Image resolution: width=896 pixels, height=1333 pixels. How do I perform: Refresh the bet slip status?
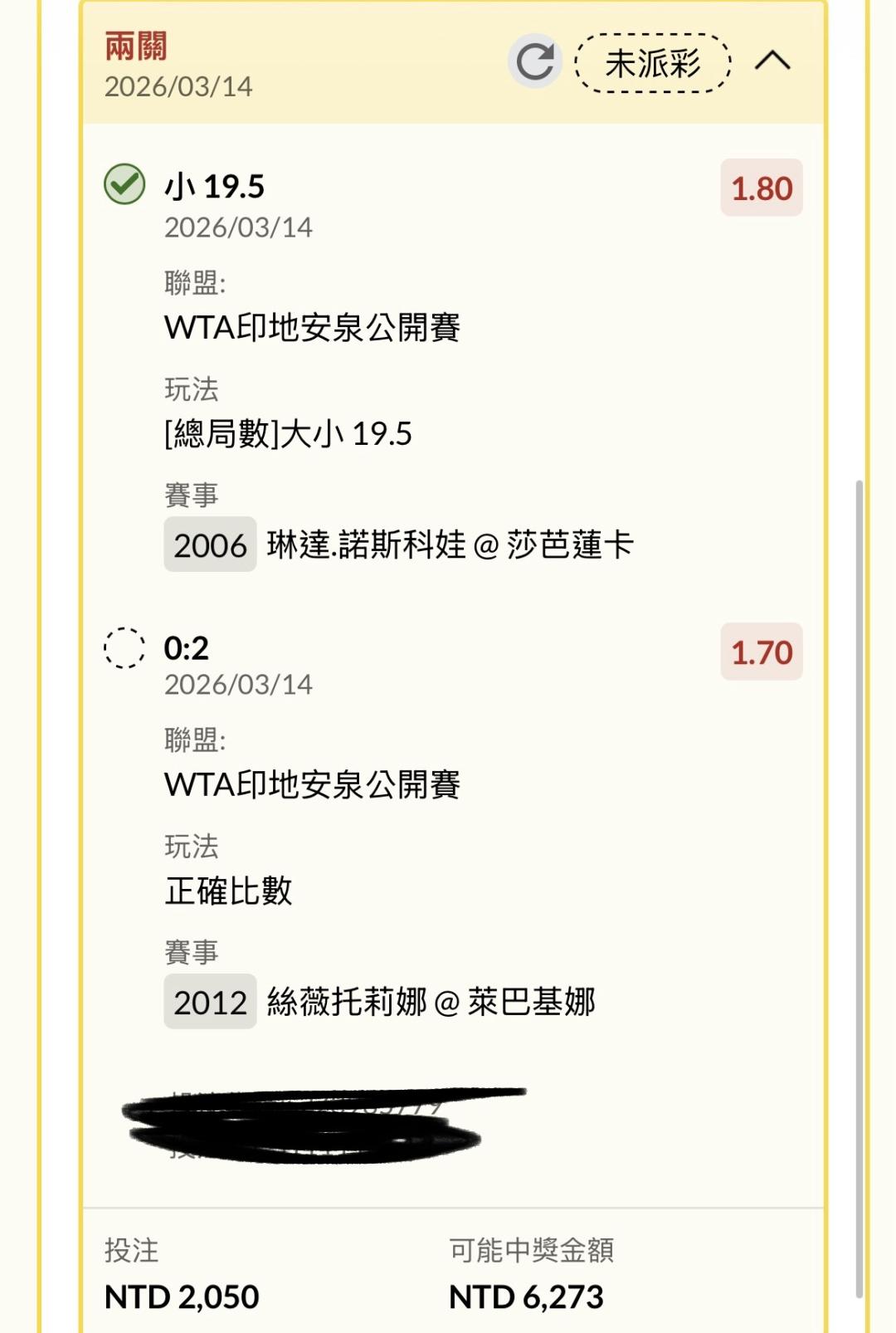click(x=535, y=61)
